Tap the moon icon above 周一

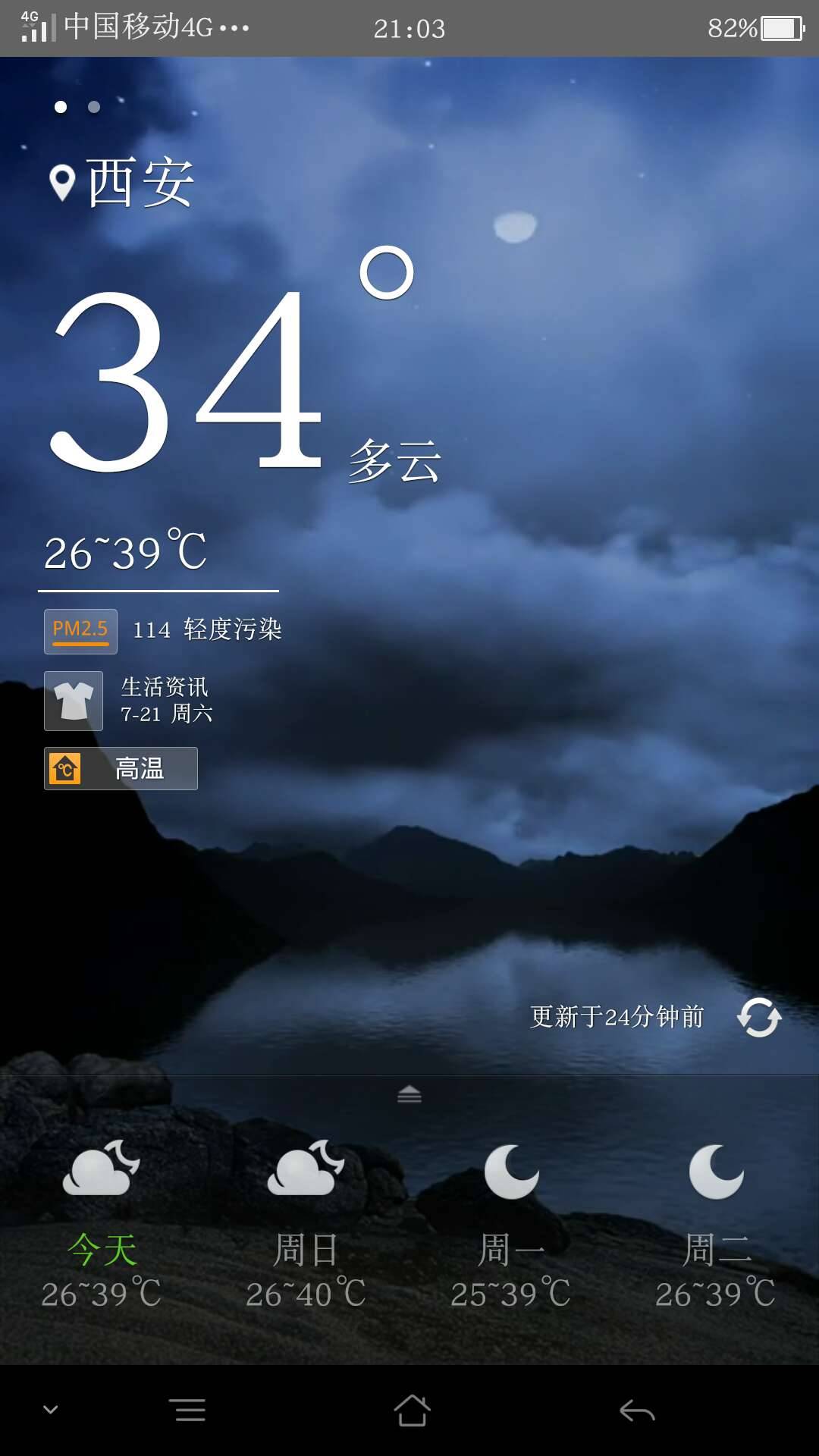[x=512, y=1172]
